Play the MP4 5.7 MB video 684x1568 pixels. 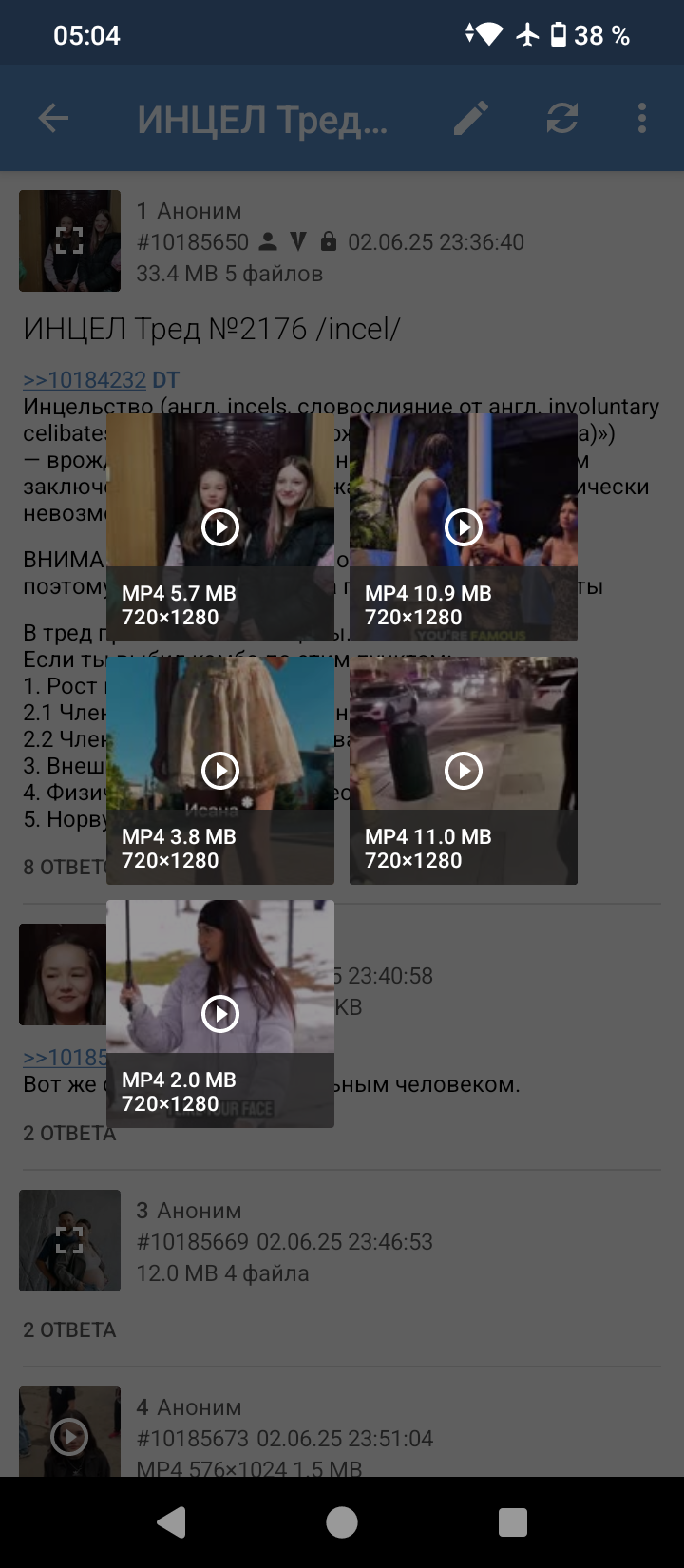(x=220, y=527)
